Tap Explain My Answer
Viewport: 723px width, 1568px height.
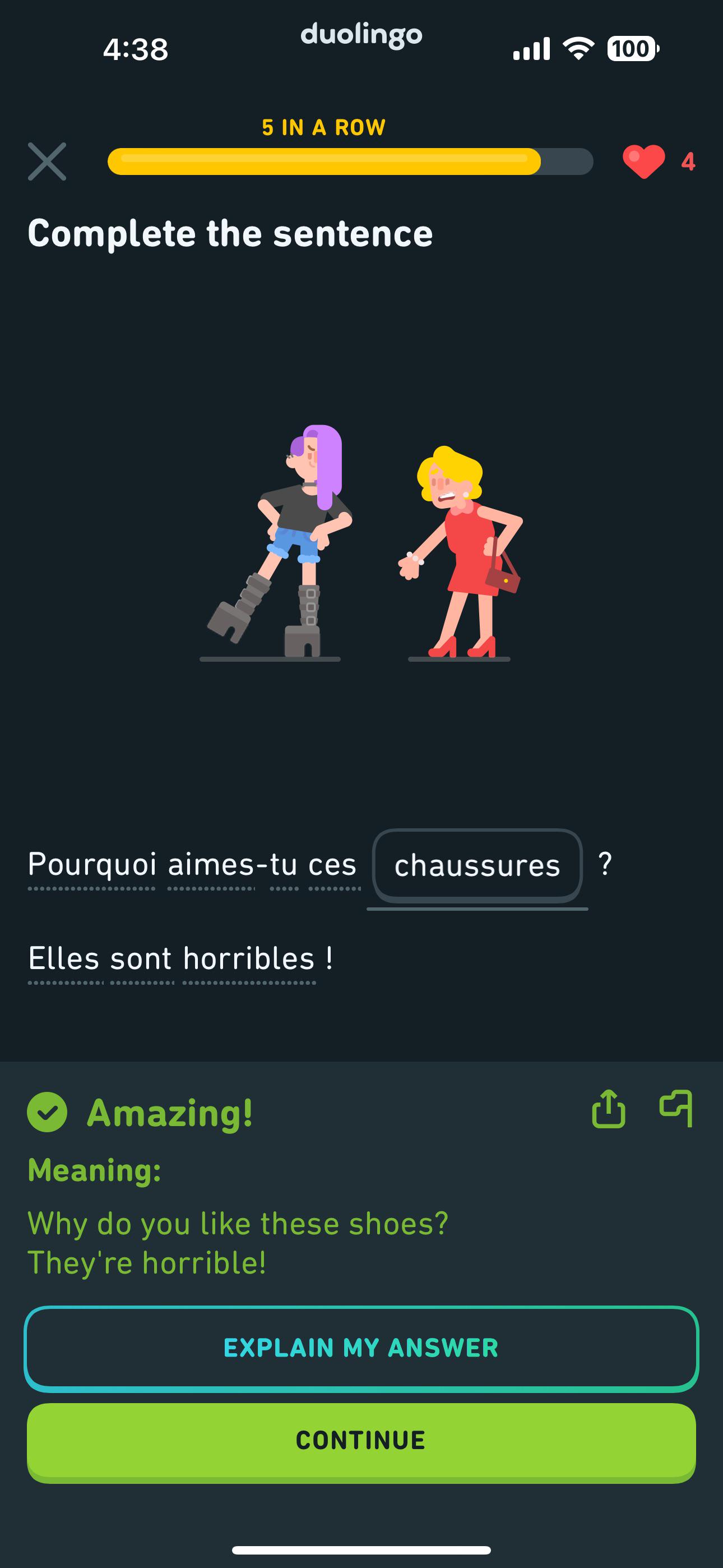[x=361, y=1348]
